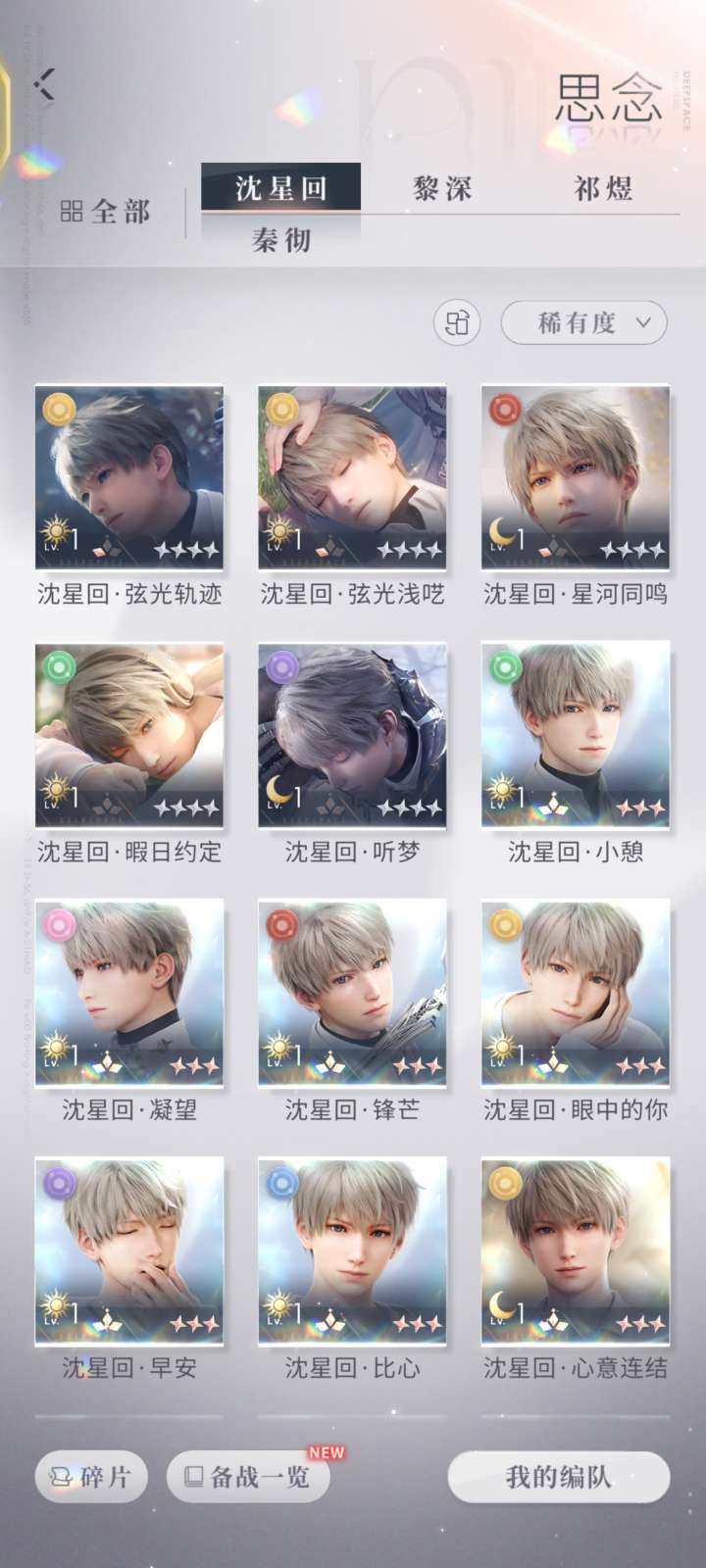Open the 沈星回·暇日约定 card
Viewport: 706px width, 1568px height.
[129, 735]
